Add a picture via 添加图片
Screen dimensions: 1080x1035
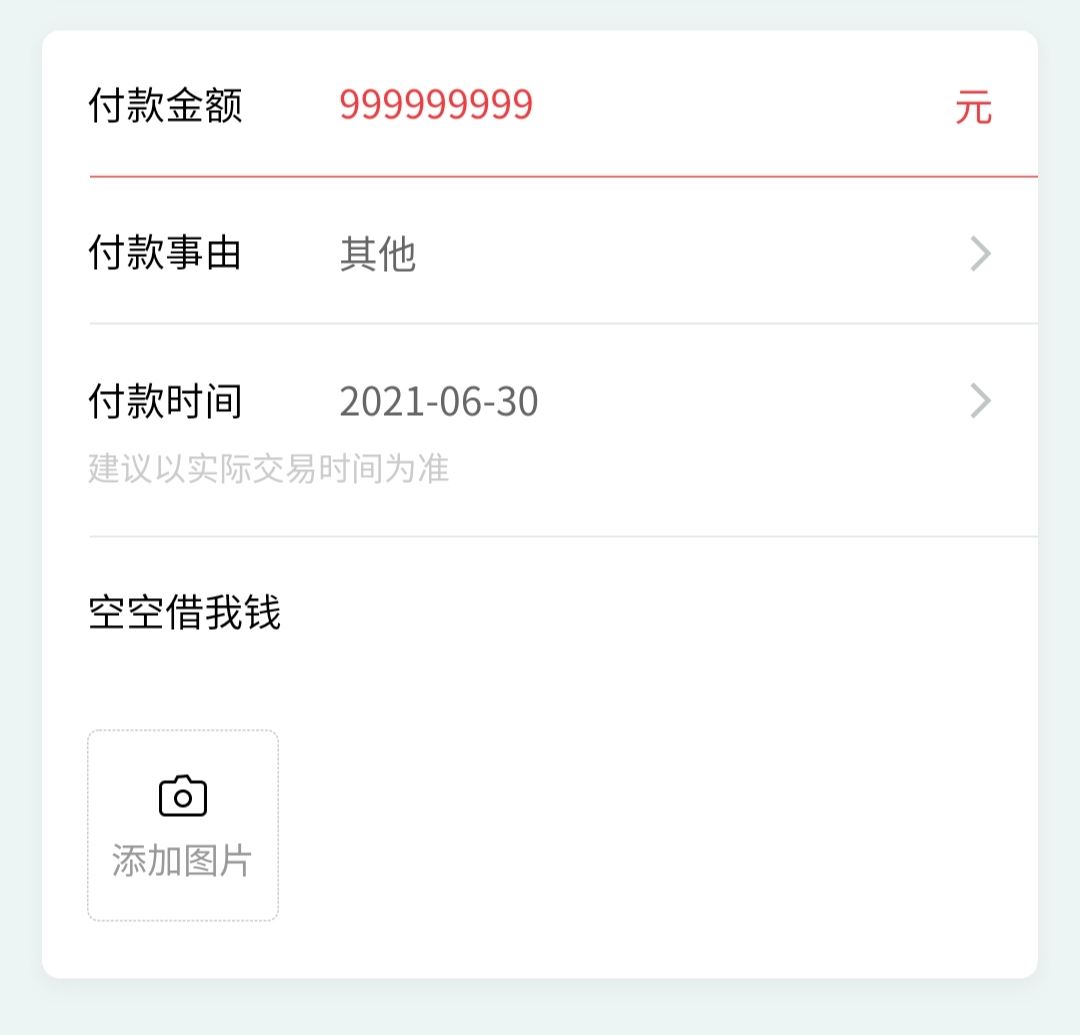pyautogui.click(x=183, y=825)
